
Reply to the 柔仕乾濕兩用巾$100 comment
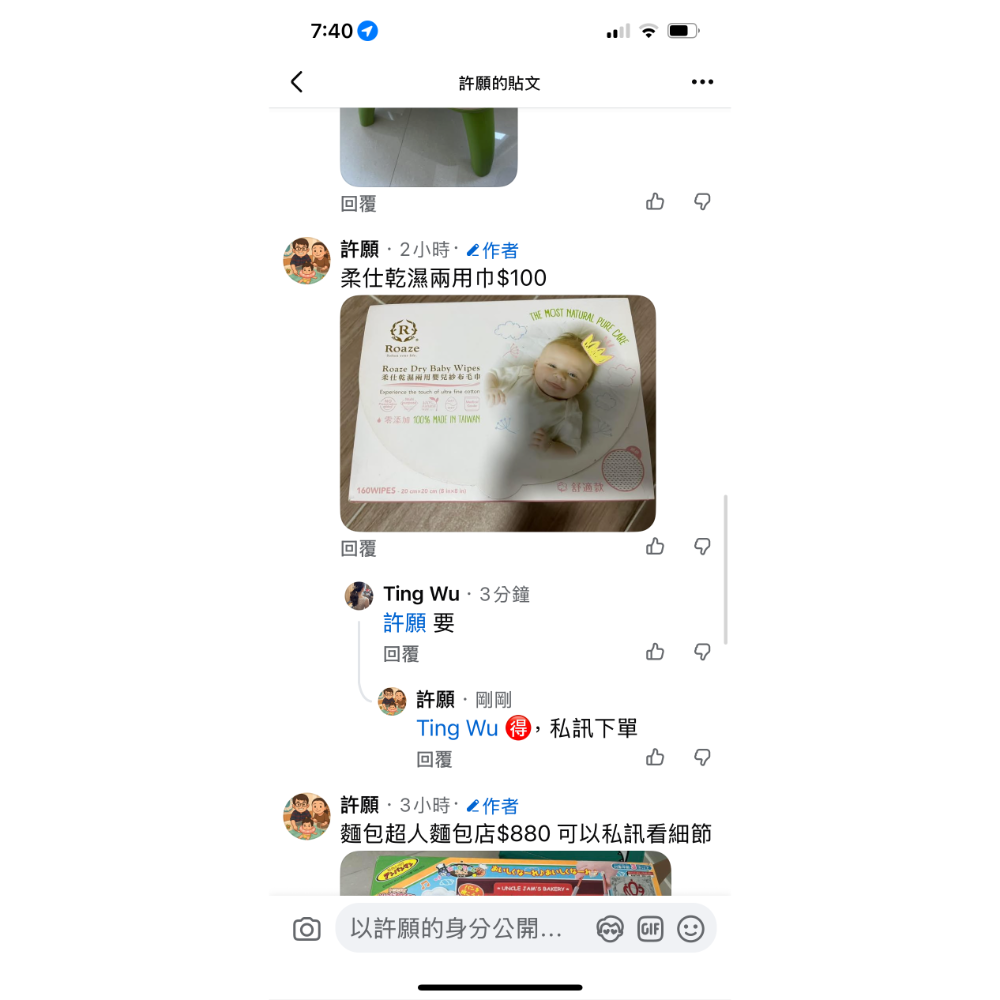pos(358,548)
